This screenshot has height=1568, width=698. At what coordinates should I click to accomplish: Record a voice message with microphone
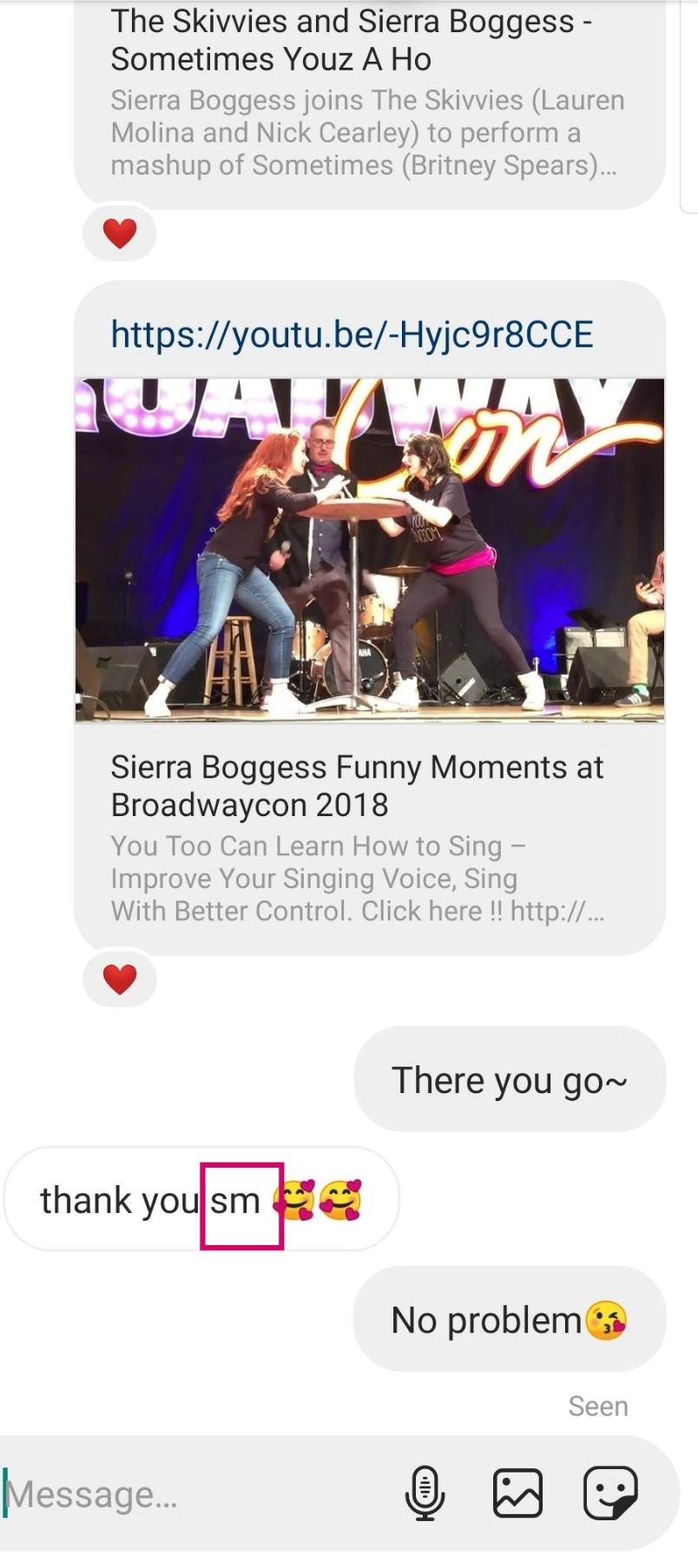click(425, 1493)
